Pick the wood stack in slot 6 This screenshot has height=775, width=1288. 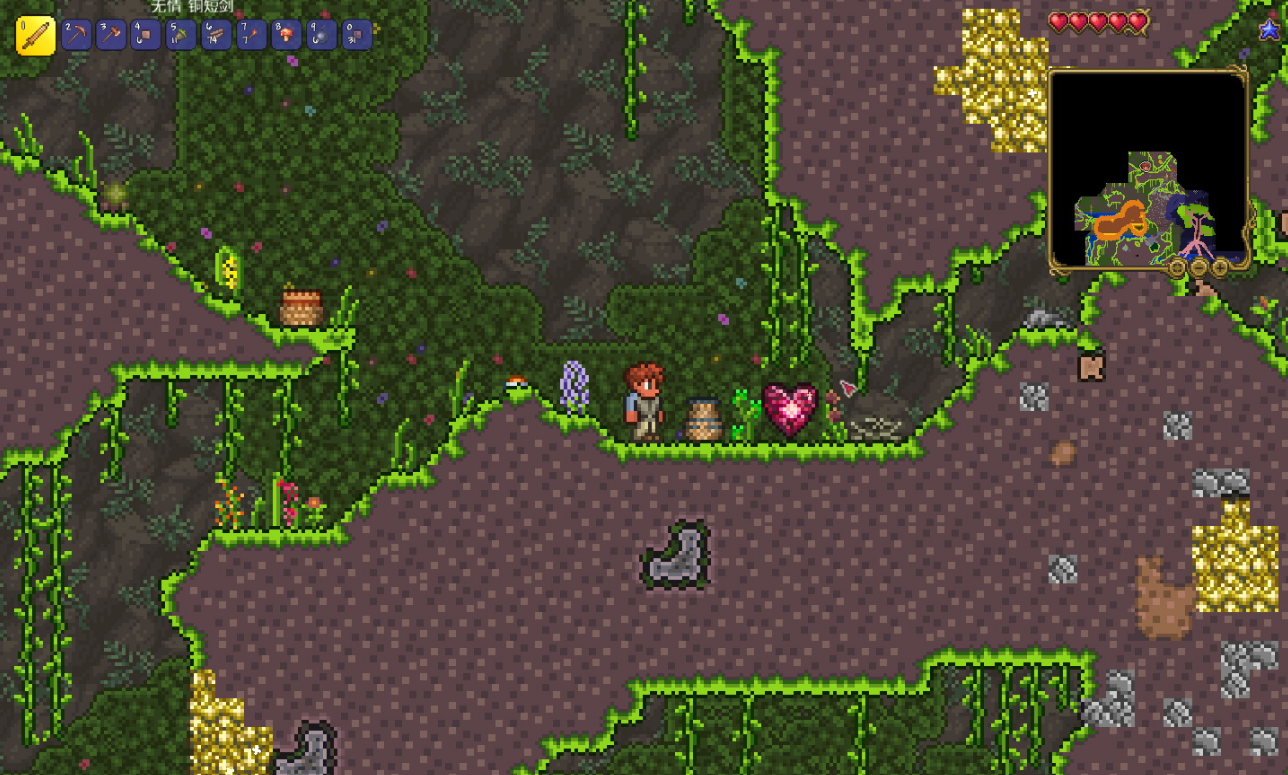pyautogui.click(x=216, y=36)
